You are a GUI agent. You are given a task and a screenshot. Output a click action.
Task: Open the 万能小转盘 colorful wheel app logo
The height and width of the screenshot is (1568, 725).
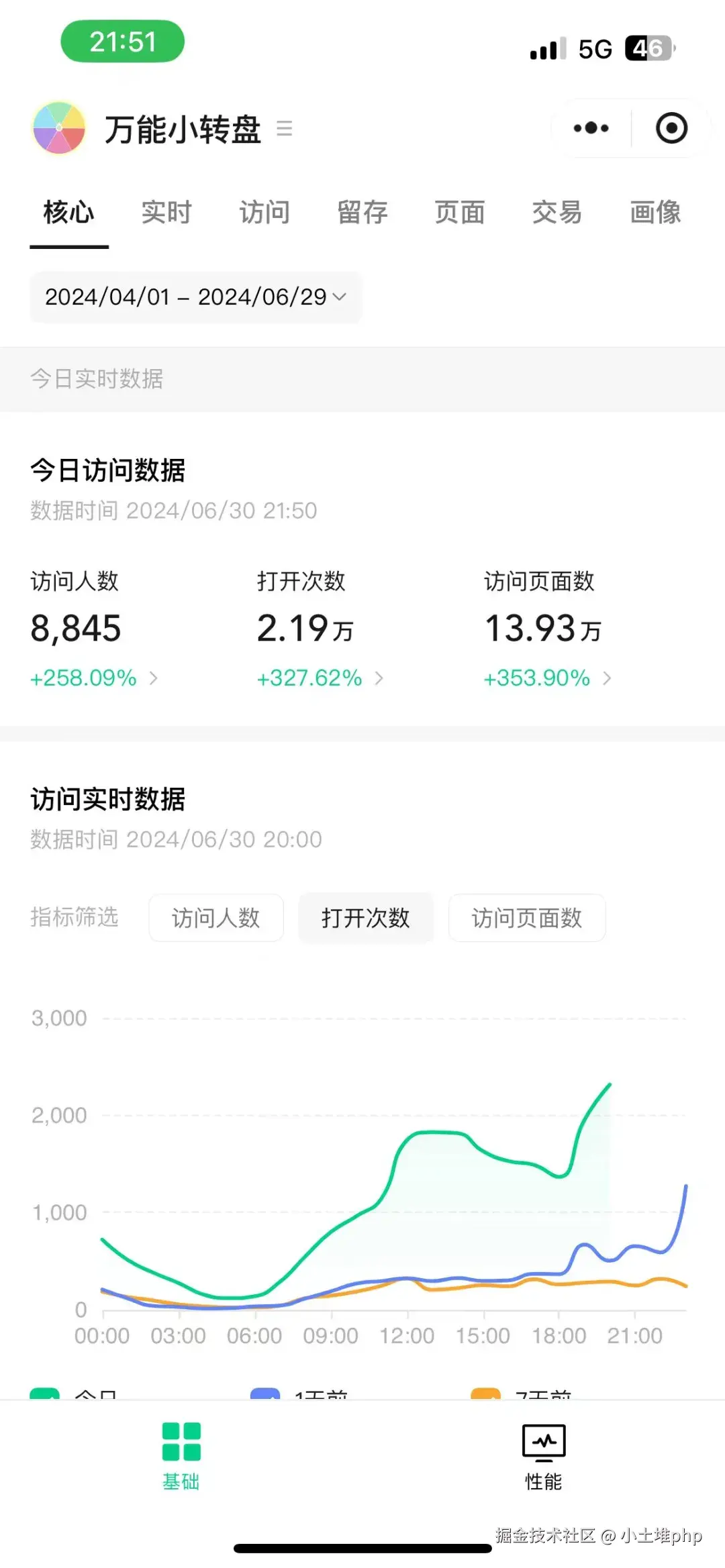pos(59,129)
